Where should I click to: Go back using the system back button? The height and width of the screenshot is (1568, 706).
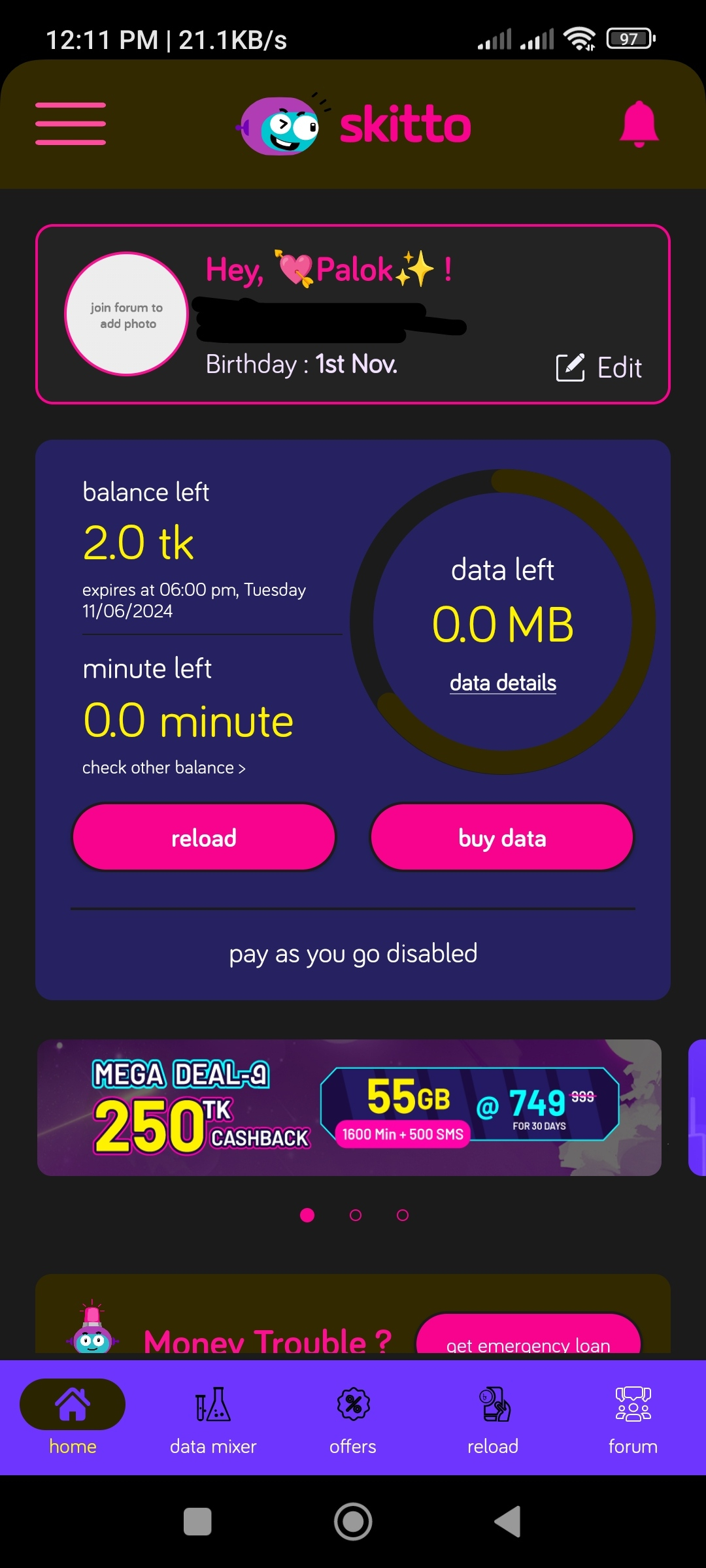(508, 1522)
